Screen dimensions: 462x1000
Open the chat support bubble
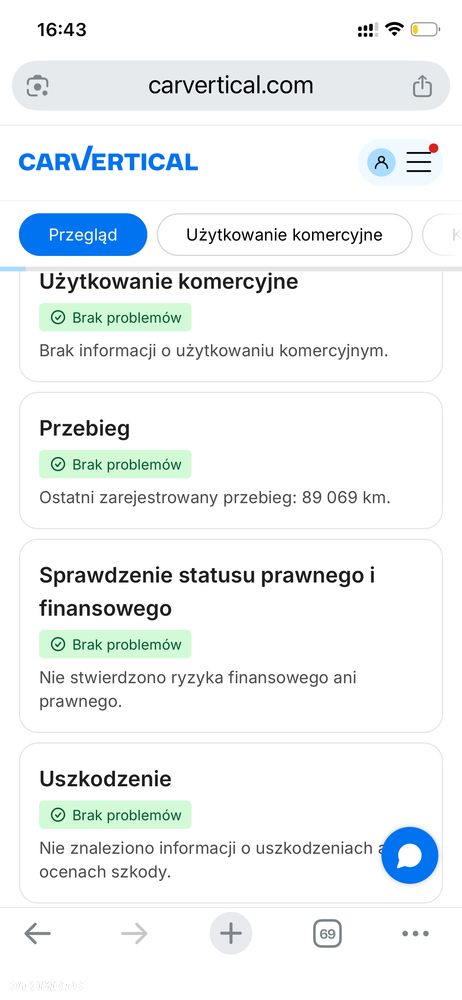point(410,855)
